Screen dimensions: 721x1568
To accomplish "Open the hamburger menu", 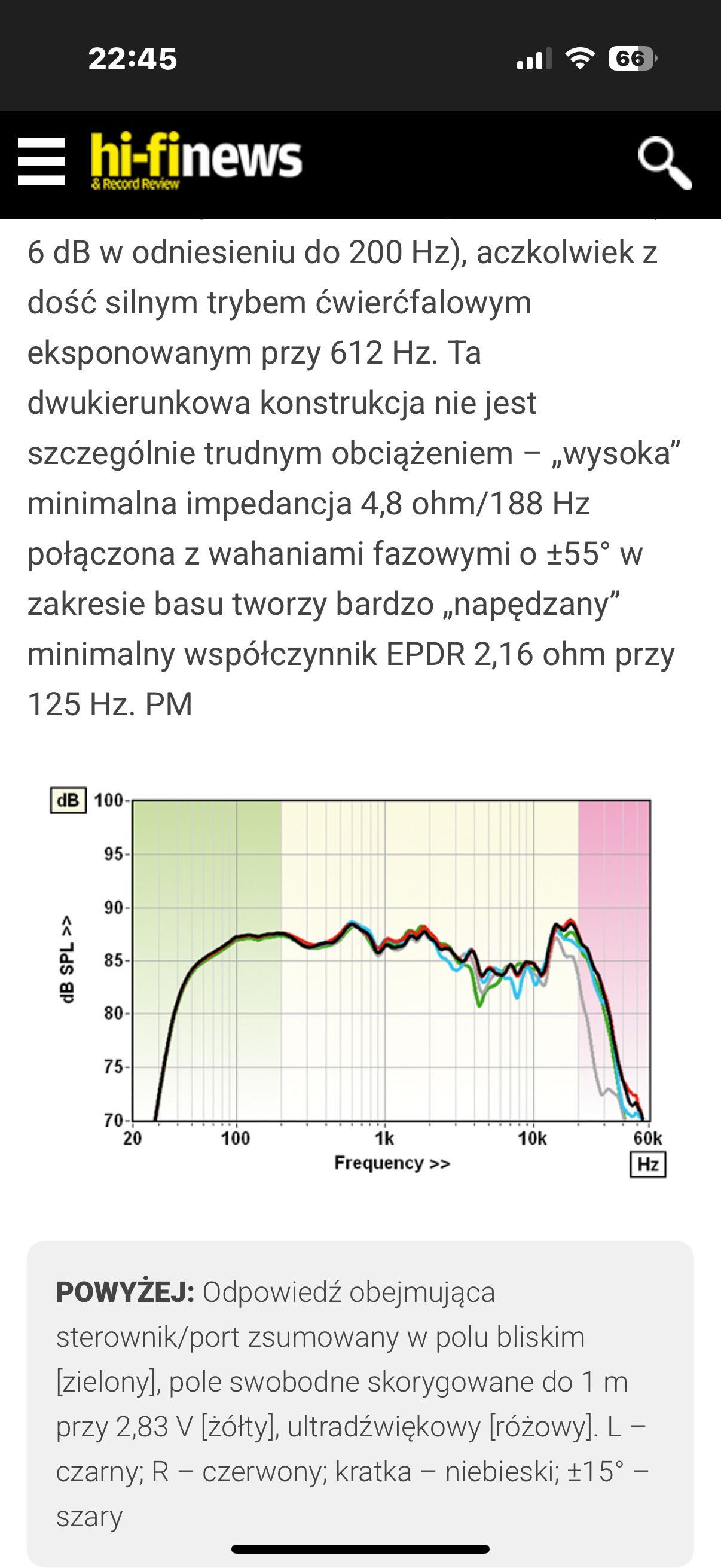I will point(41,161).
